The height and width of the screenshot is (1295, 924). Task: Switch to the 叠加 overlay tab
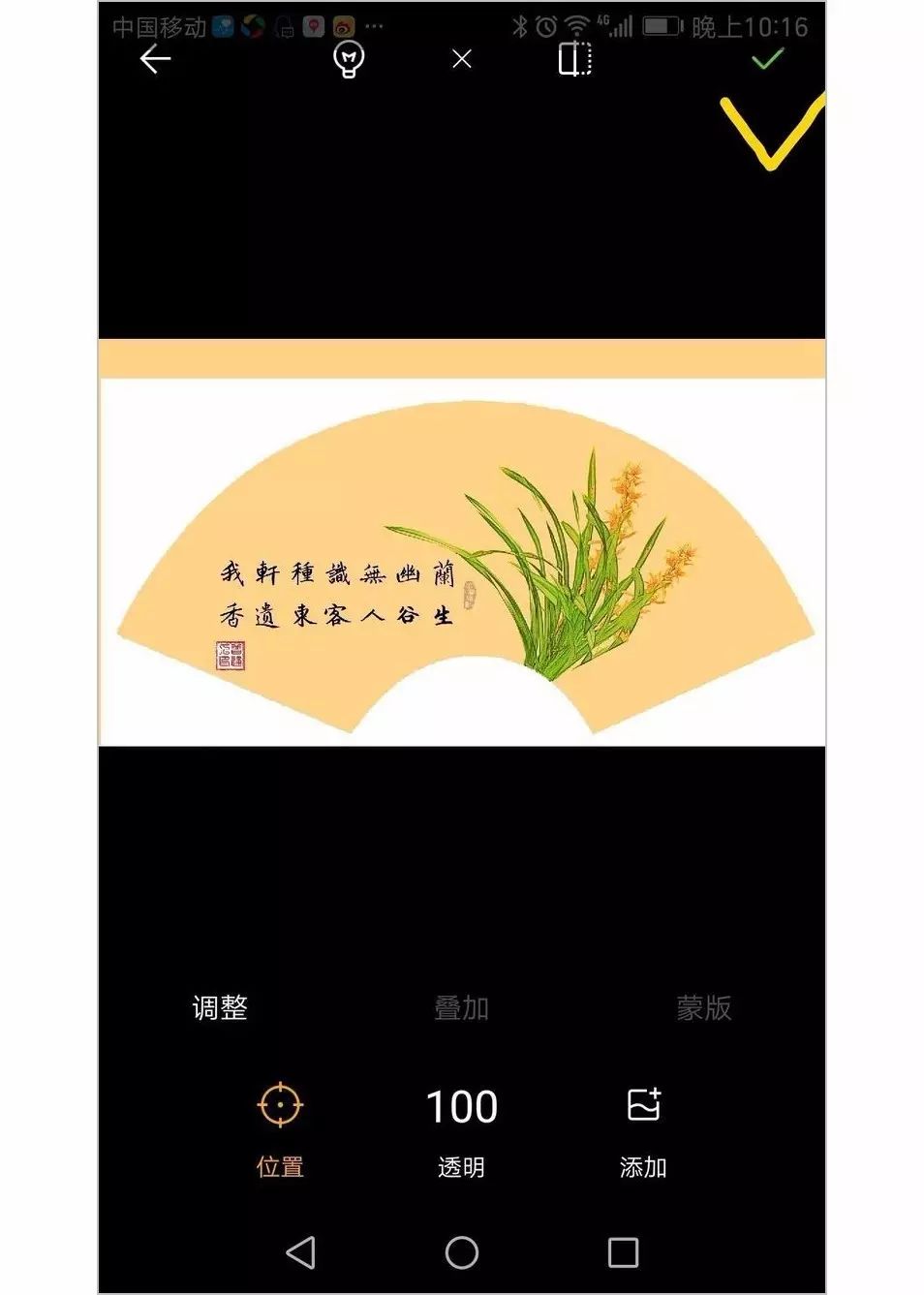(461, 1007)
